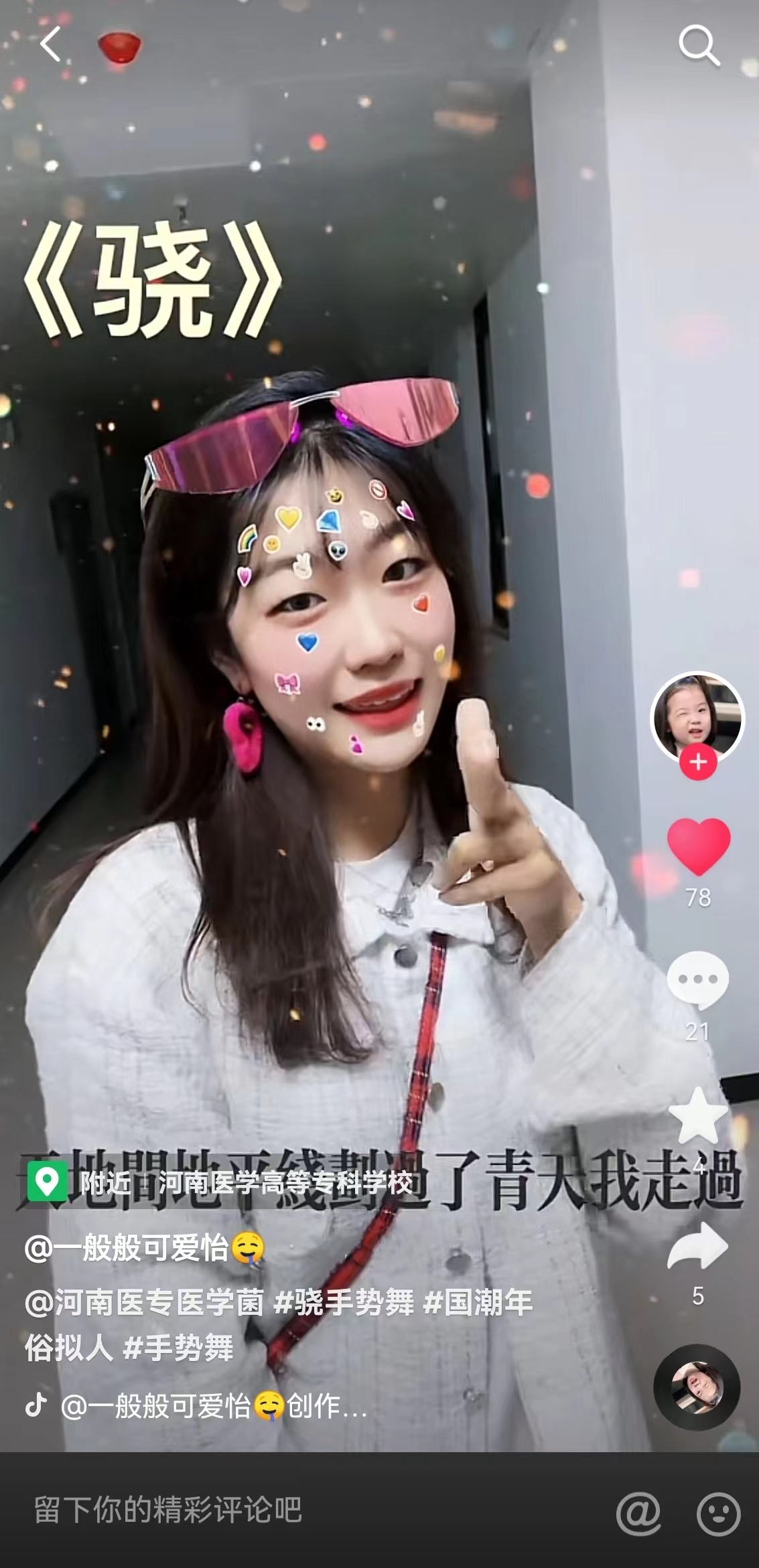Add this video to favorites with the star
This screenshot has height=1568, width=759.
click(x=697, y=1115)
